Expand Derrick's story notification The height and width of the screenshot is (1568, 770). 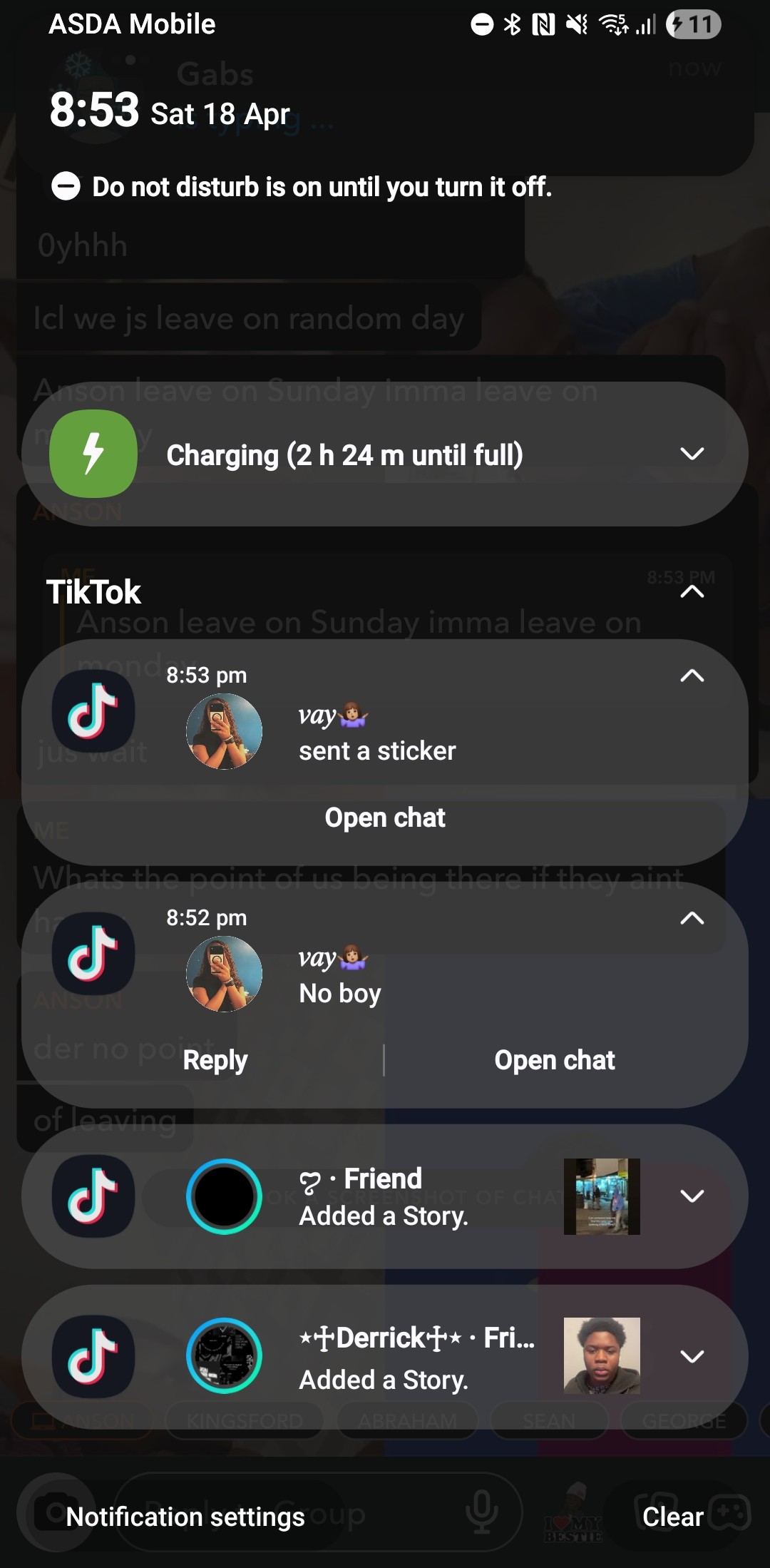tap(692, 1356)
